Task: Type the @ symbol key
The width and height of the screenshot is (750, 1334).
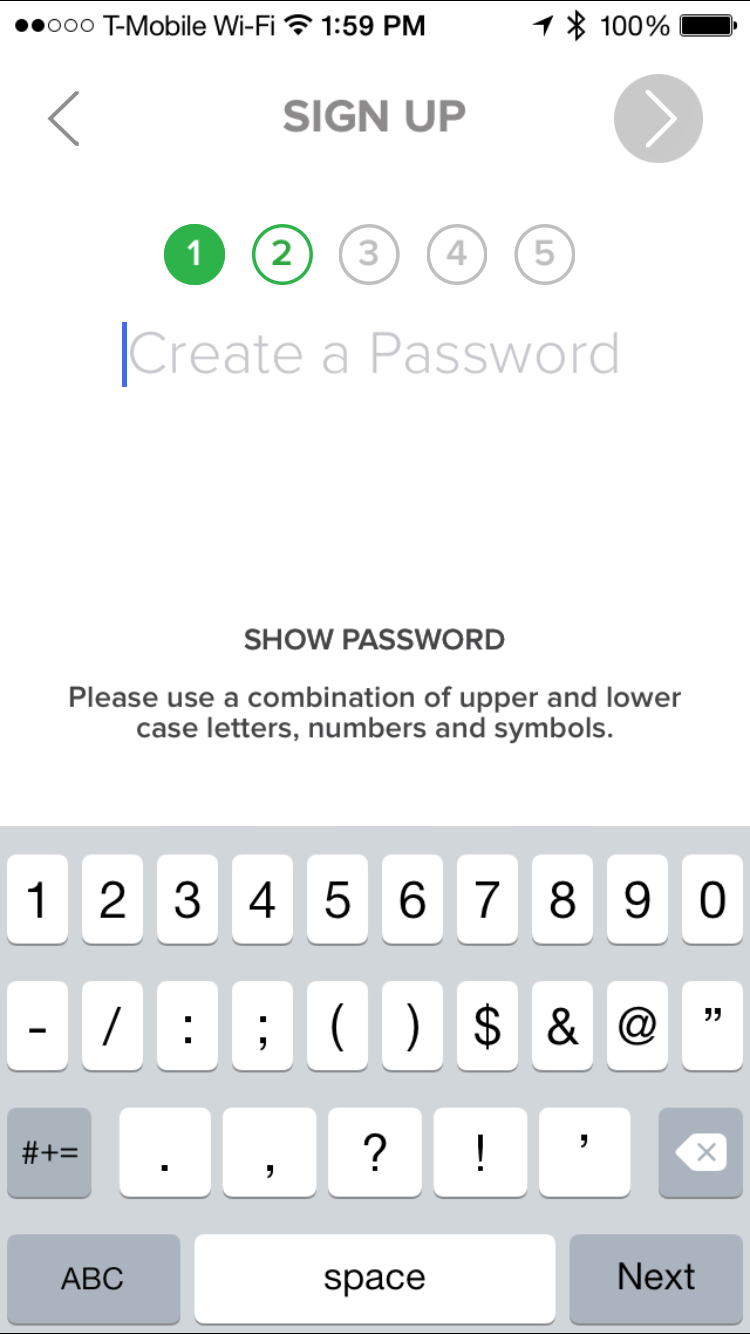Action: (637, 1026)
